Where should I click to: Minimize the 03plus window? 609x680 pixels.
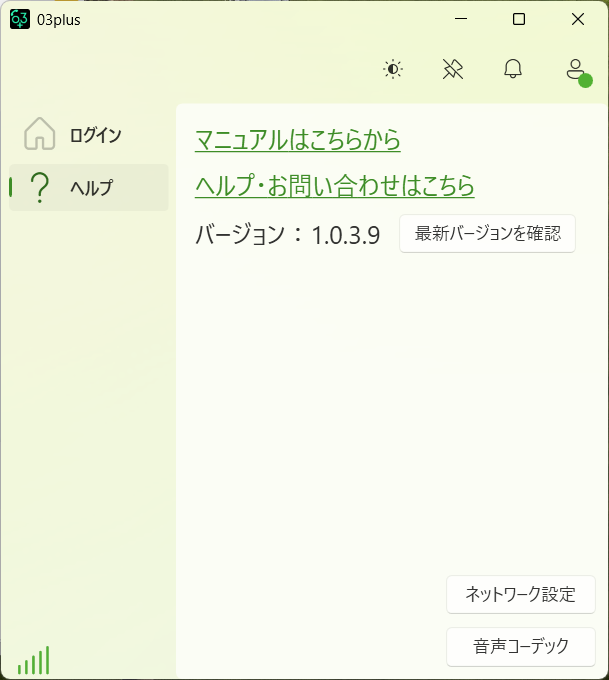click(x=461, y=19)
